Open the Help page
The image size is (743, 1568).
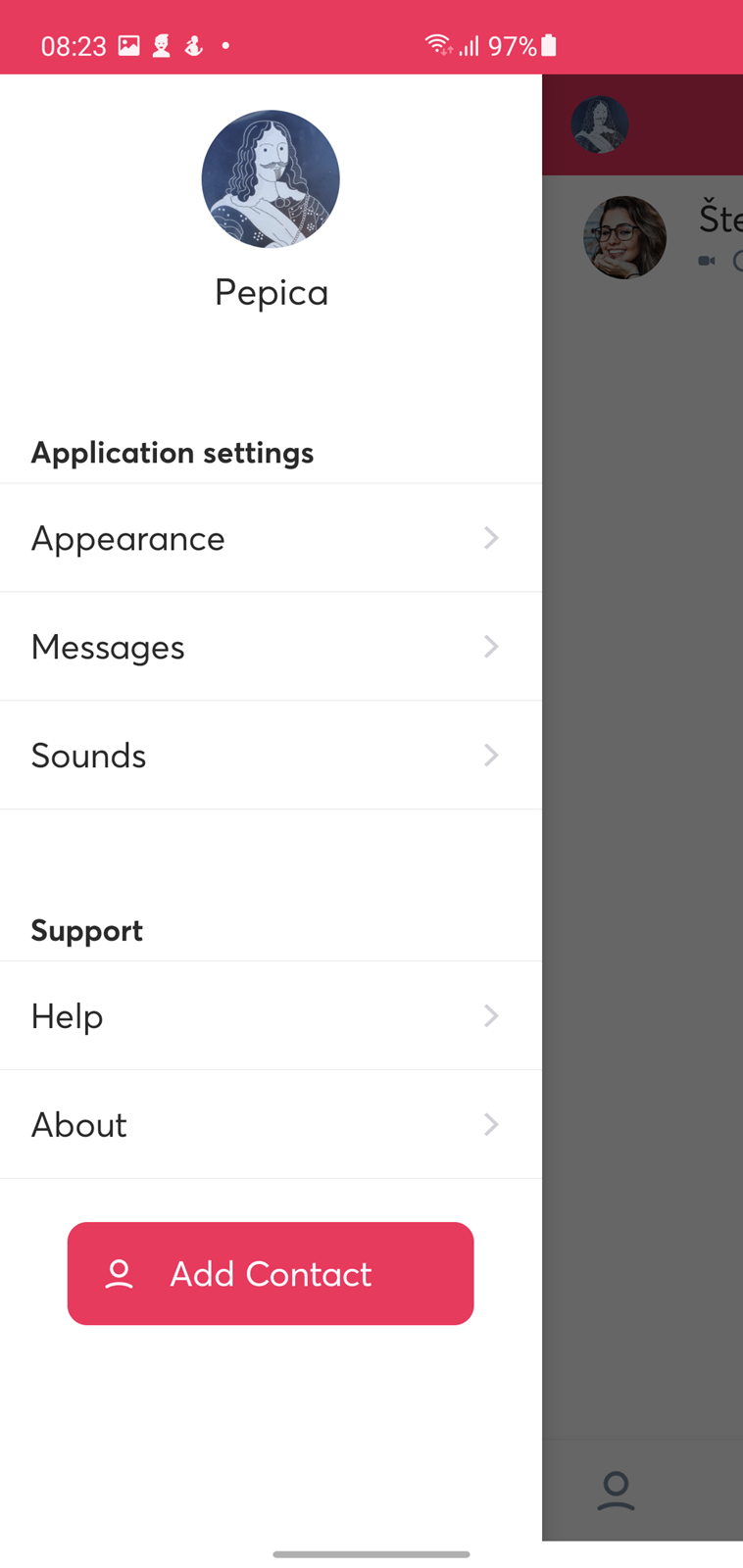271,1016
